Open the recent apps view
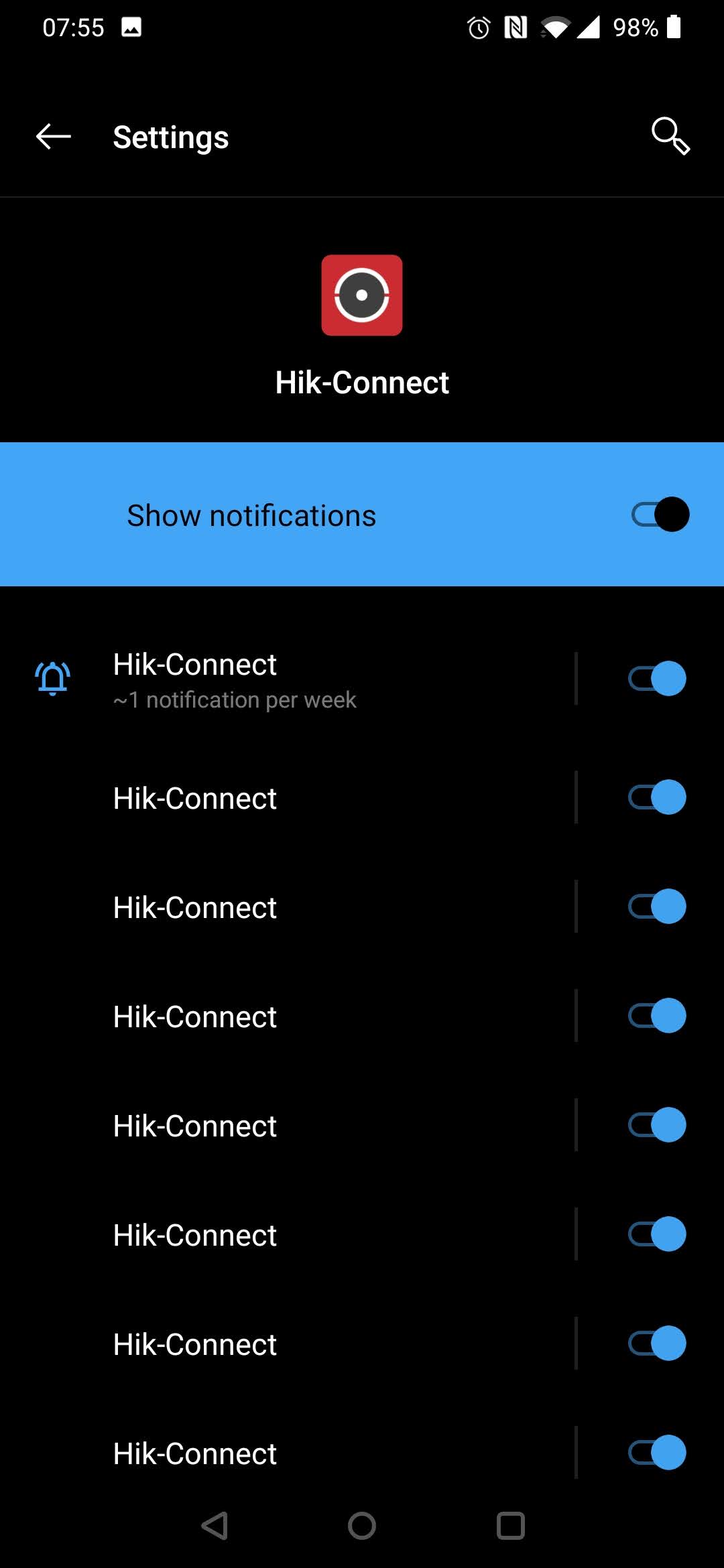The image size is (724, 1568). (x=510, y=1526)
